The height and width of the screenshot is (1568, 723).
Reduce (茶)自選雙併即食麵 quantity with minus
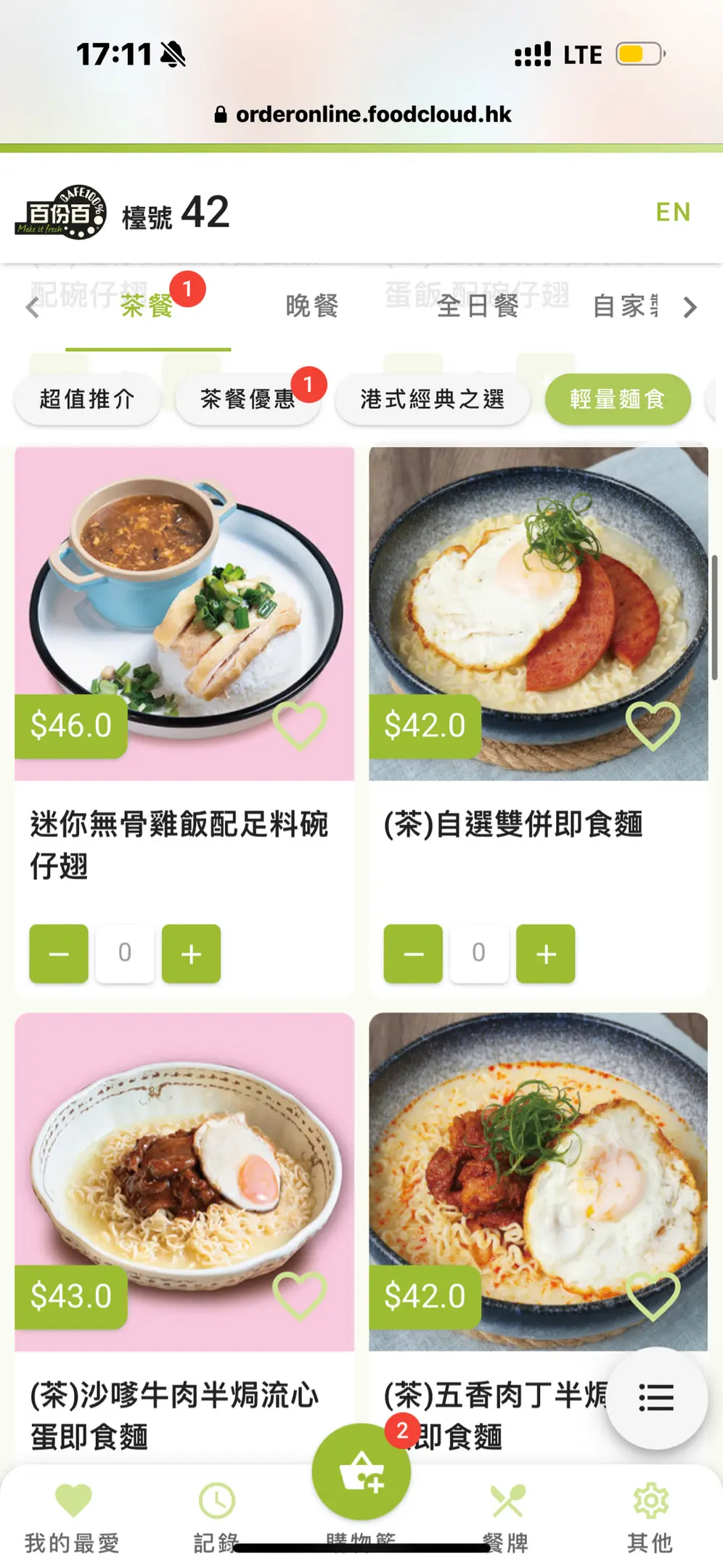pos(413,953)
